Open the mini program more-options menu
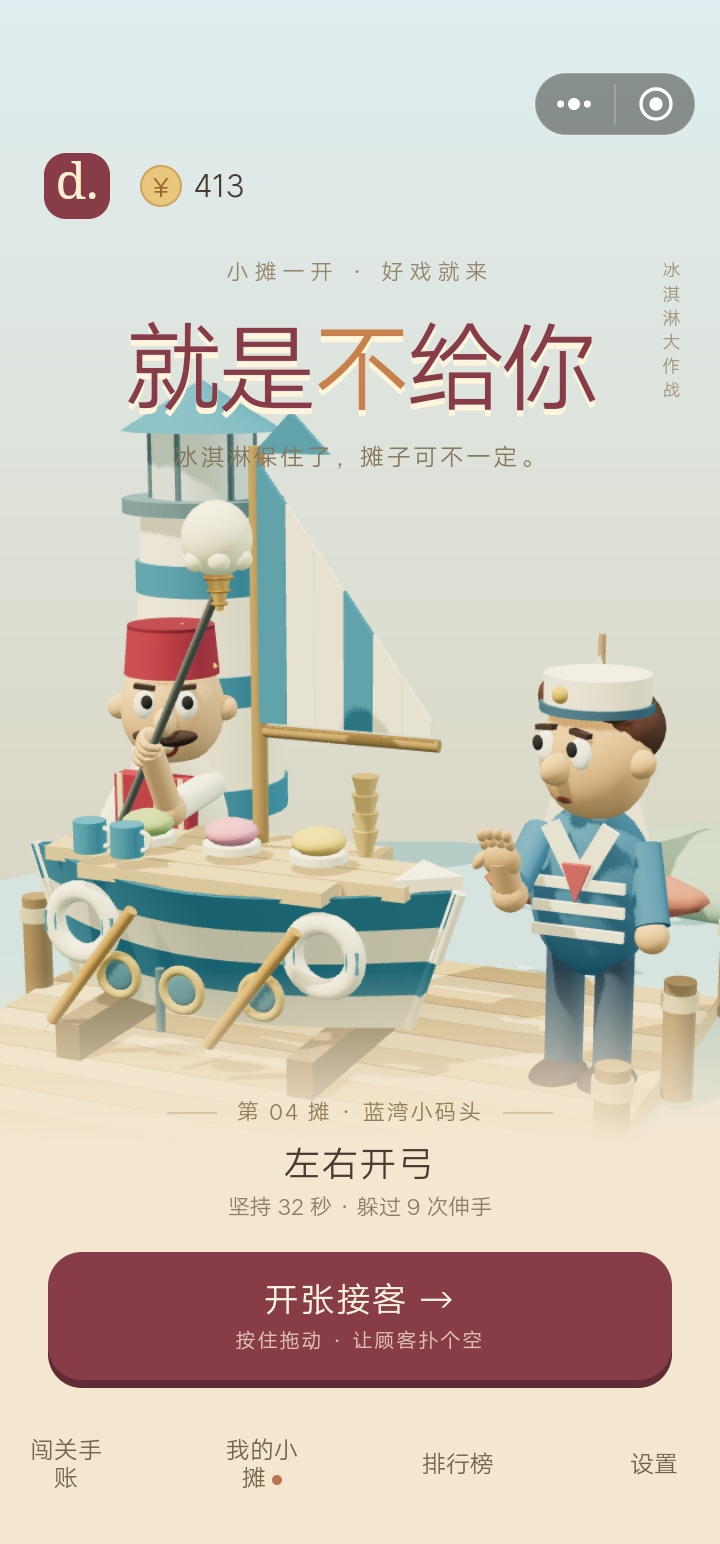The width and height of the screenshot is (720, 1544). 574,104
